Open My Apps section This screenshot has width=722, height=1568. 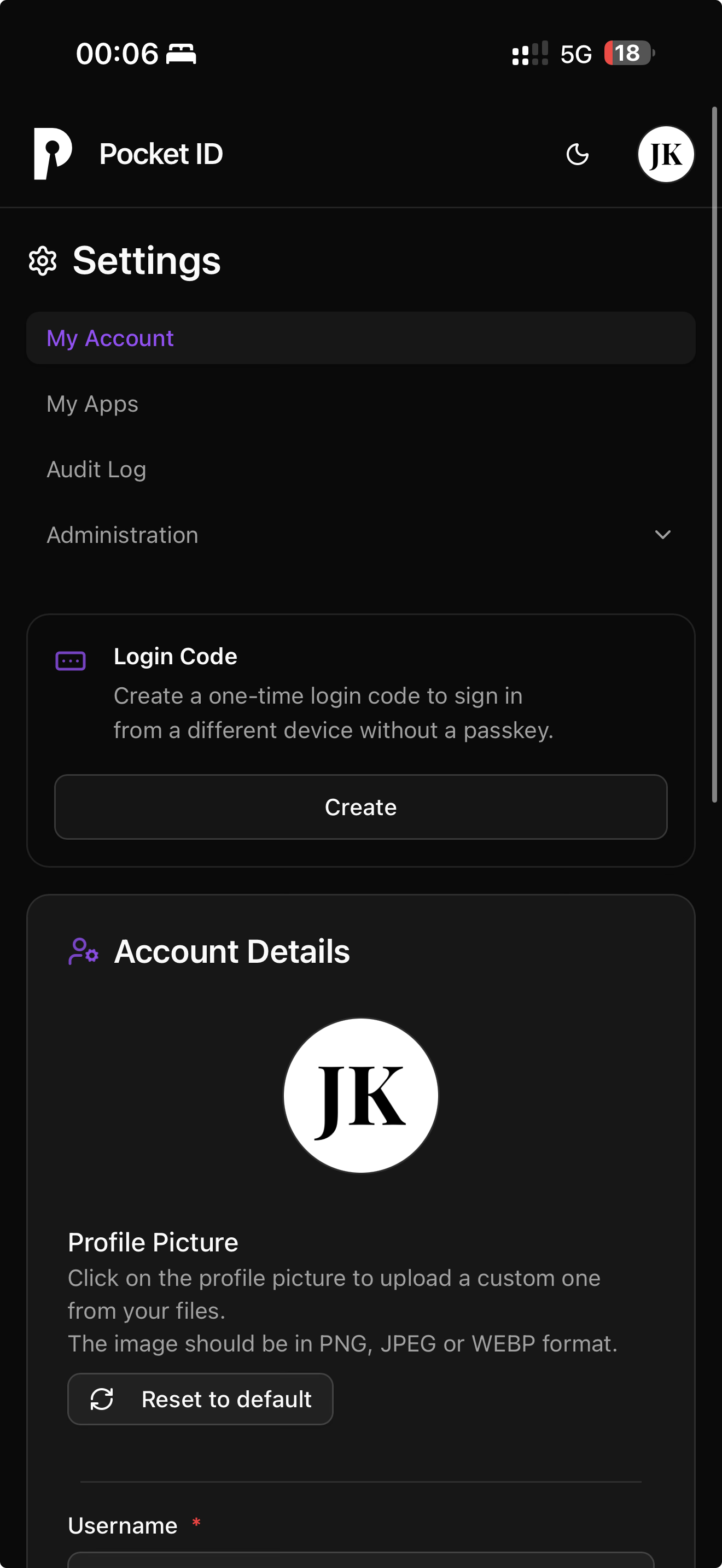(x=92, y=404)
